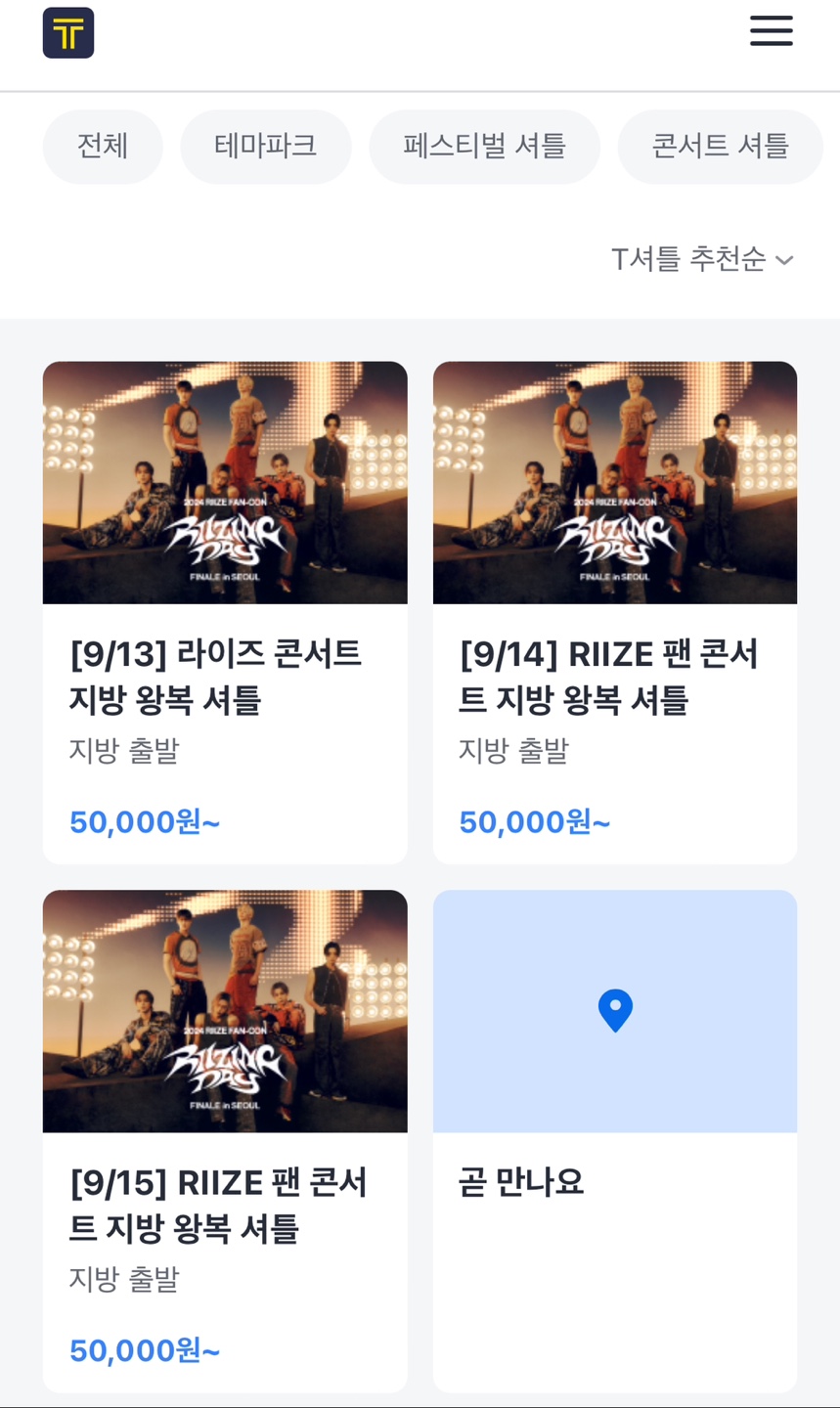This screenshot has height=1408, width=840.
Task: Select the 전체 filter chip
Action: coord(103,147)
